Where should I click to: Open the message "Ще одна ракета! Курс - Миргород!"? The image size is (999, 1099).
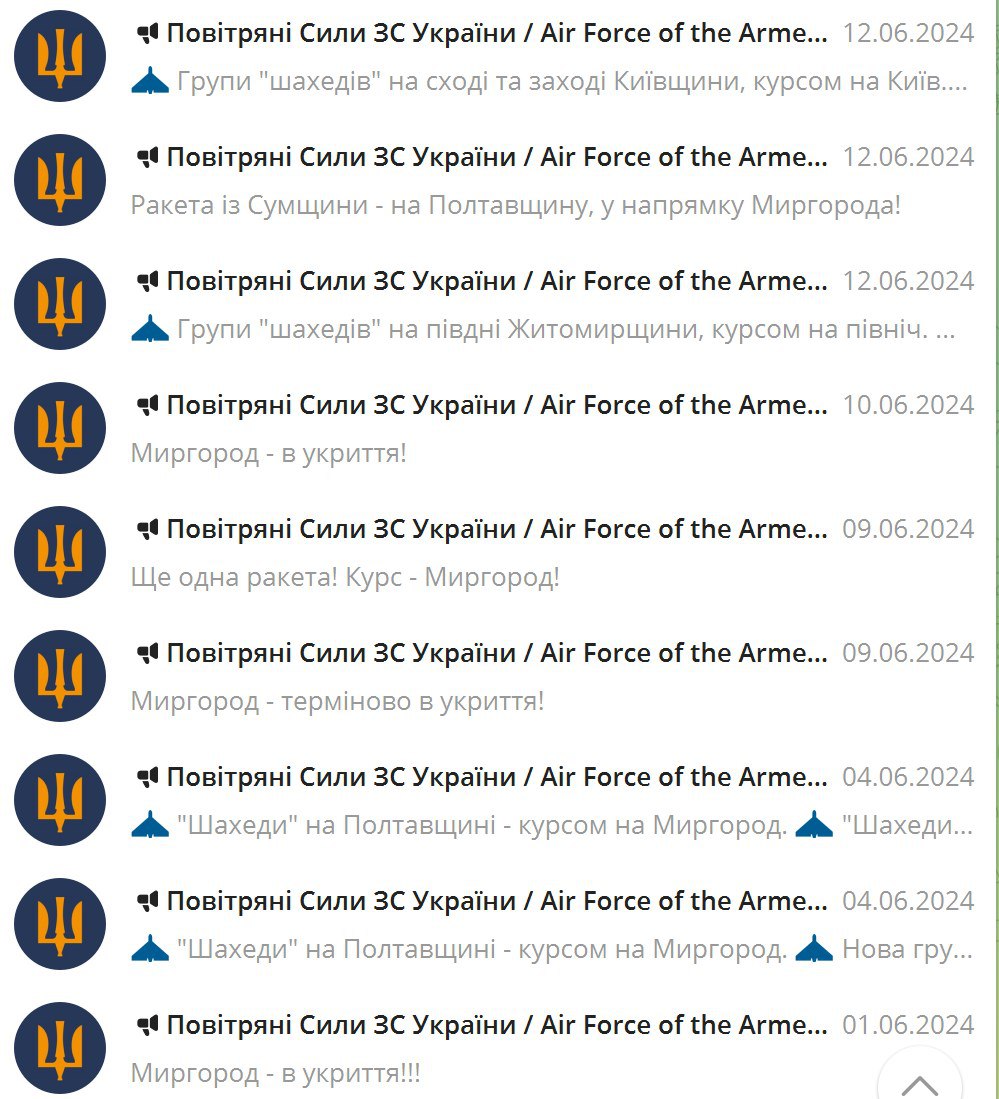pyautogui.click(x=345, y=578)
